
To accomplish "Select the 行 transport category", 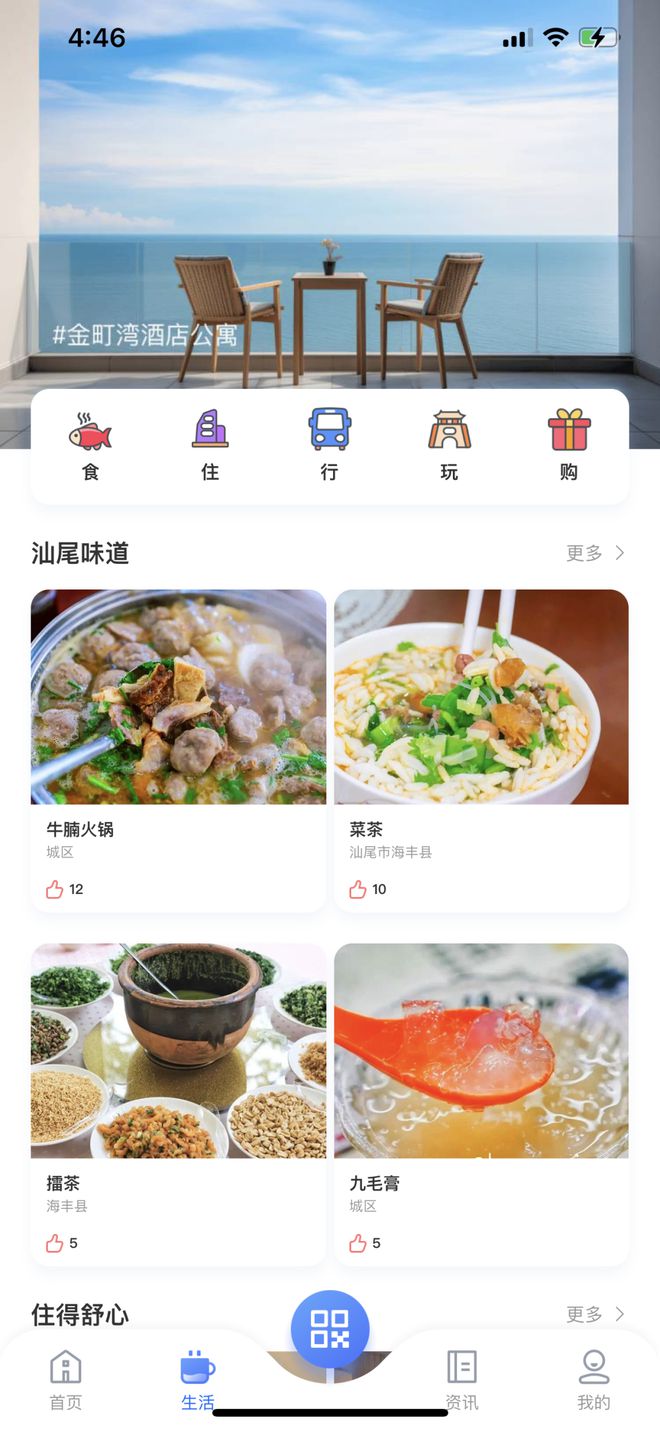I will coord(329,446).
